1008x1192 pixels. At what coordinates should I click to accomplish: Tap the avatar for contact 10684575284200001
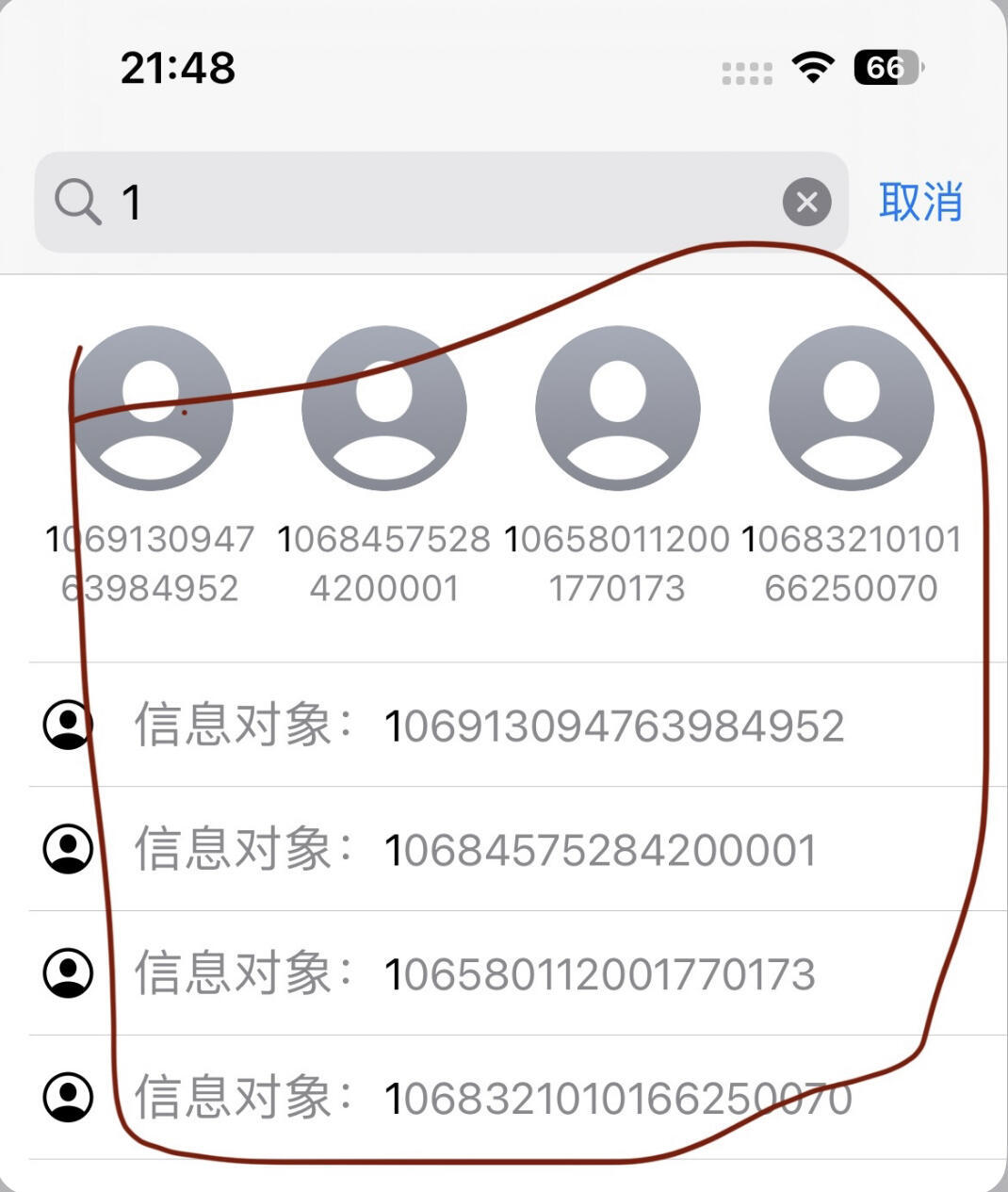point(382,408)
